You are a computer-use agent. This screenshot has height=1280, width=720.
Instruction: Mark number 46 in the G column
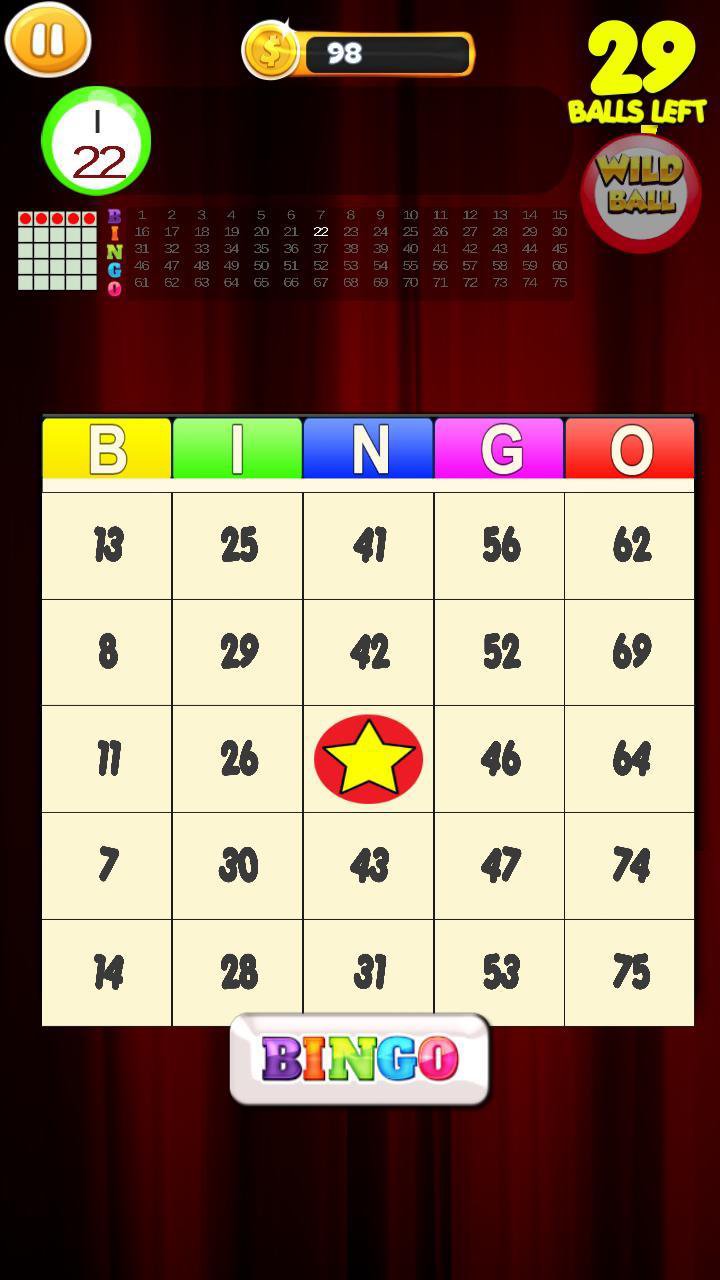tap(499, 758)
